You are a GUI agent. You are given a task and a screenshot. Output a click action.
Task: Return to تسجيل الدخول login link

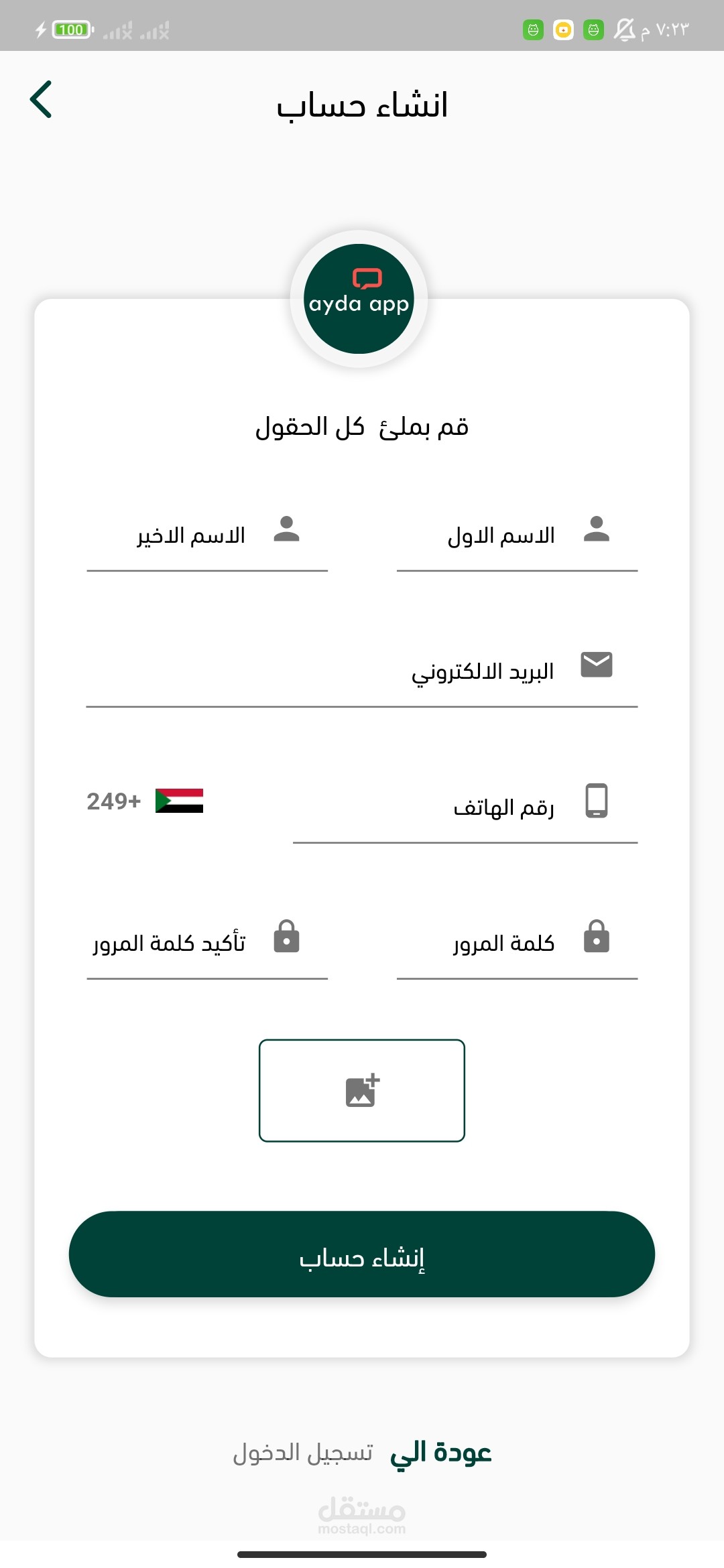pyautogui.click(x=303, y=1453)
